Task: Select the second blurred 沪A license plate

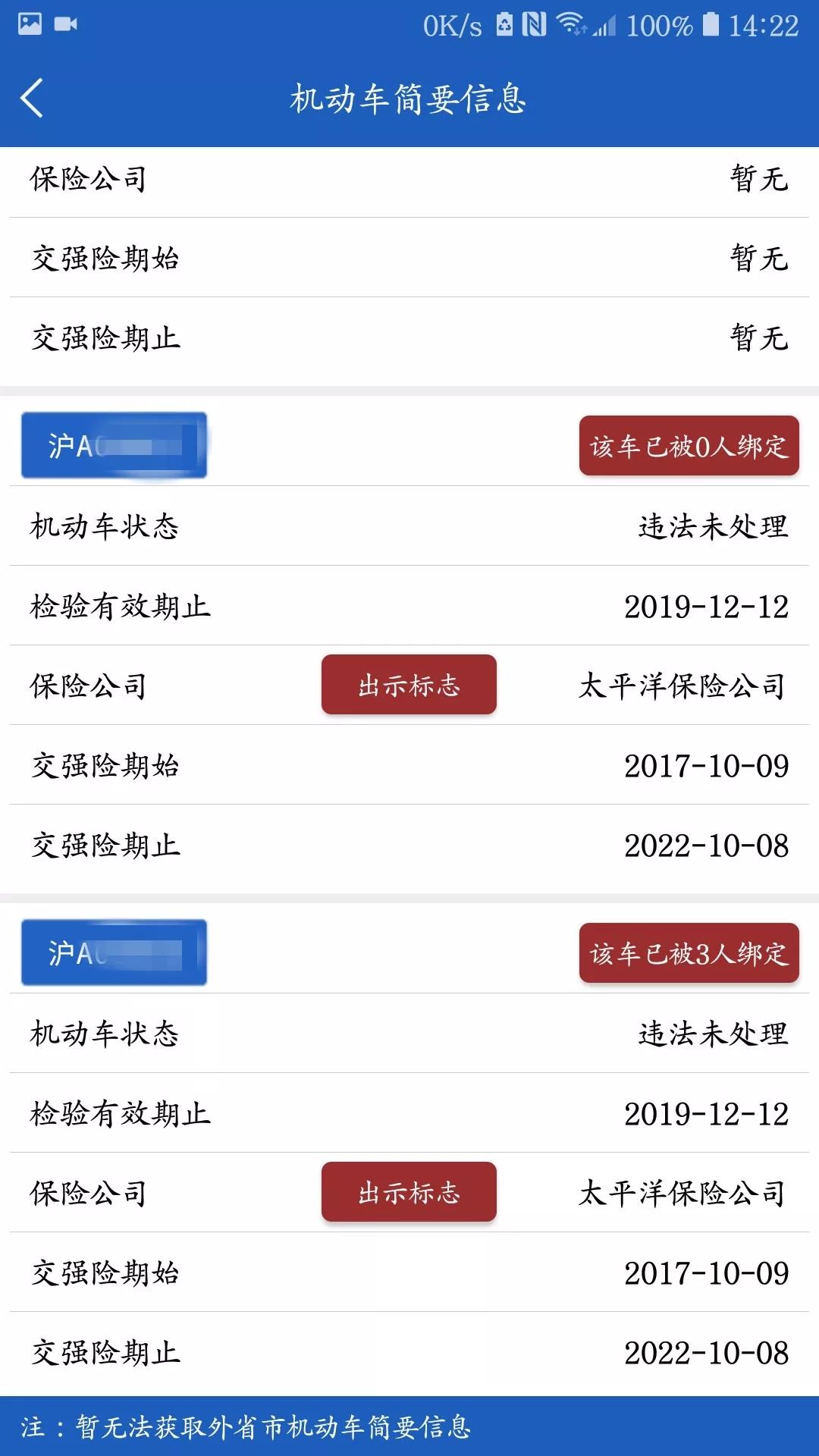Action: point(115,954)
